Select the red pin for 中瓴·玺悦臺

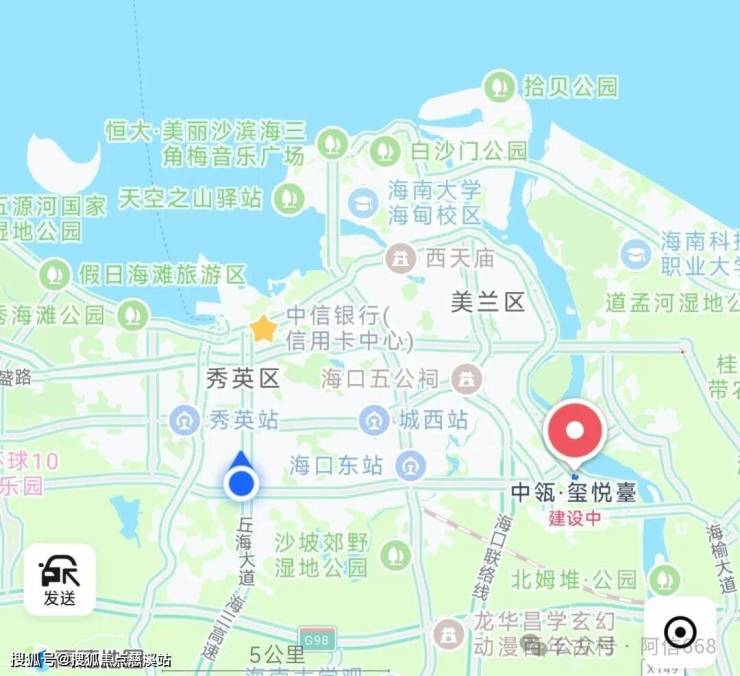point(574,431)
